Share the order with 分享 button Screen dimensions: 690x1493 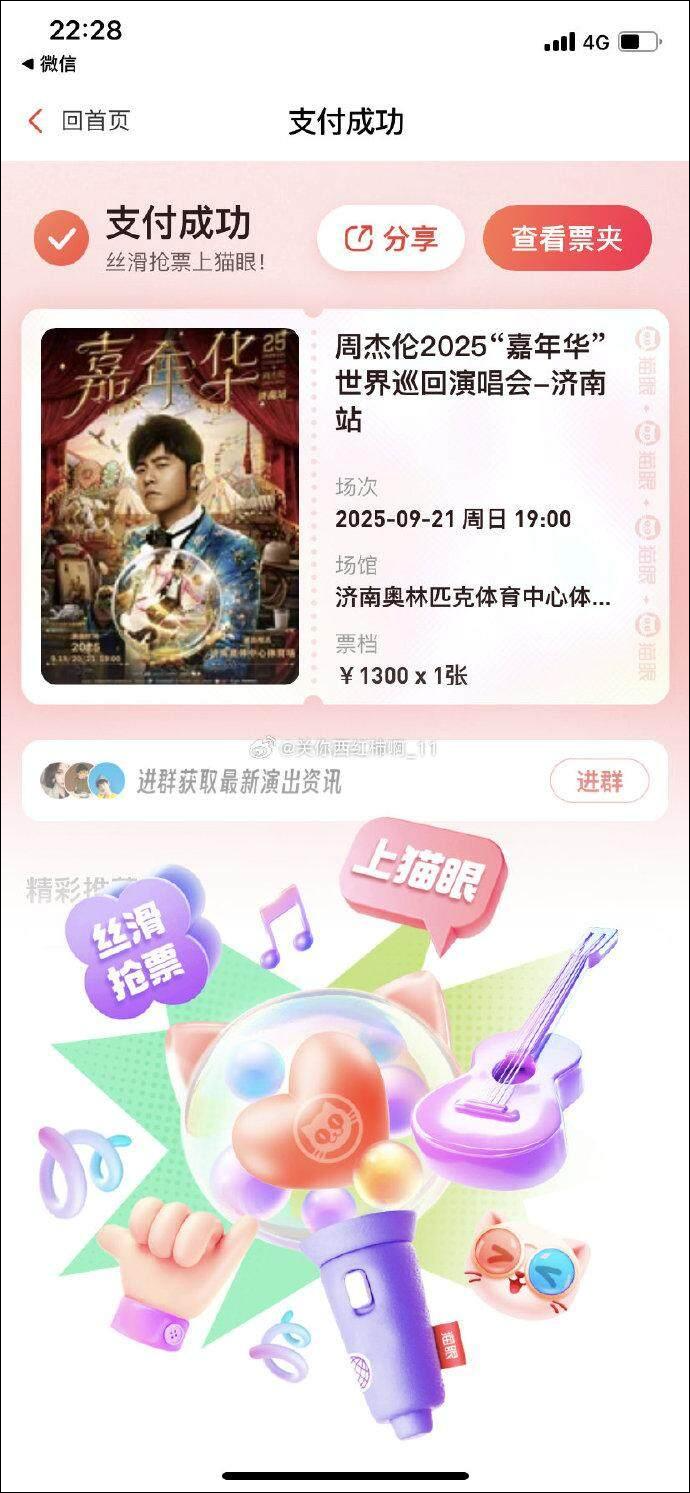(391, 238)
